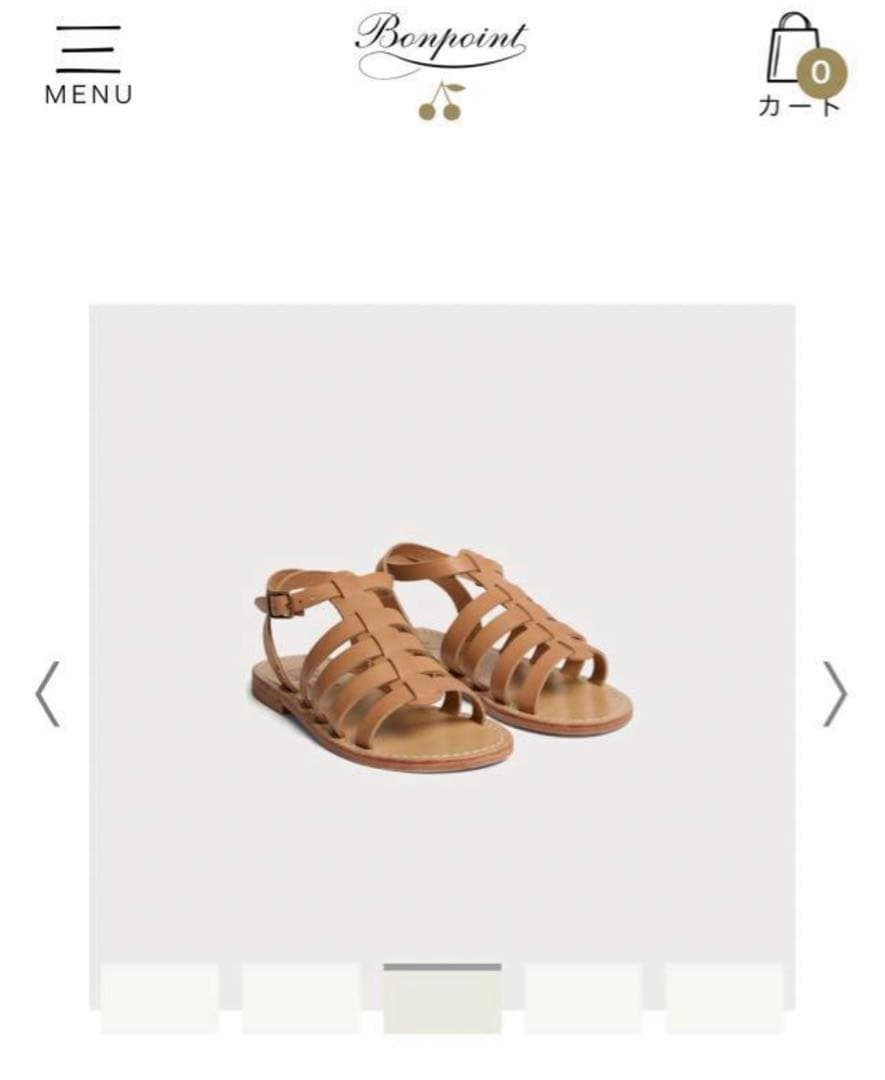Click the MENU text label
The image size is (885, 1080).
(88, 95)
